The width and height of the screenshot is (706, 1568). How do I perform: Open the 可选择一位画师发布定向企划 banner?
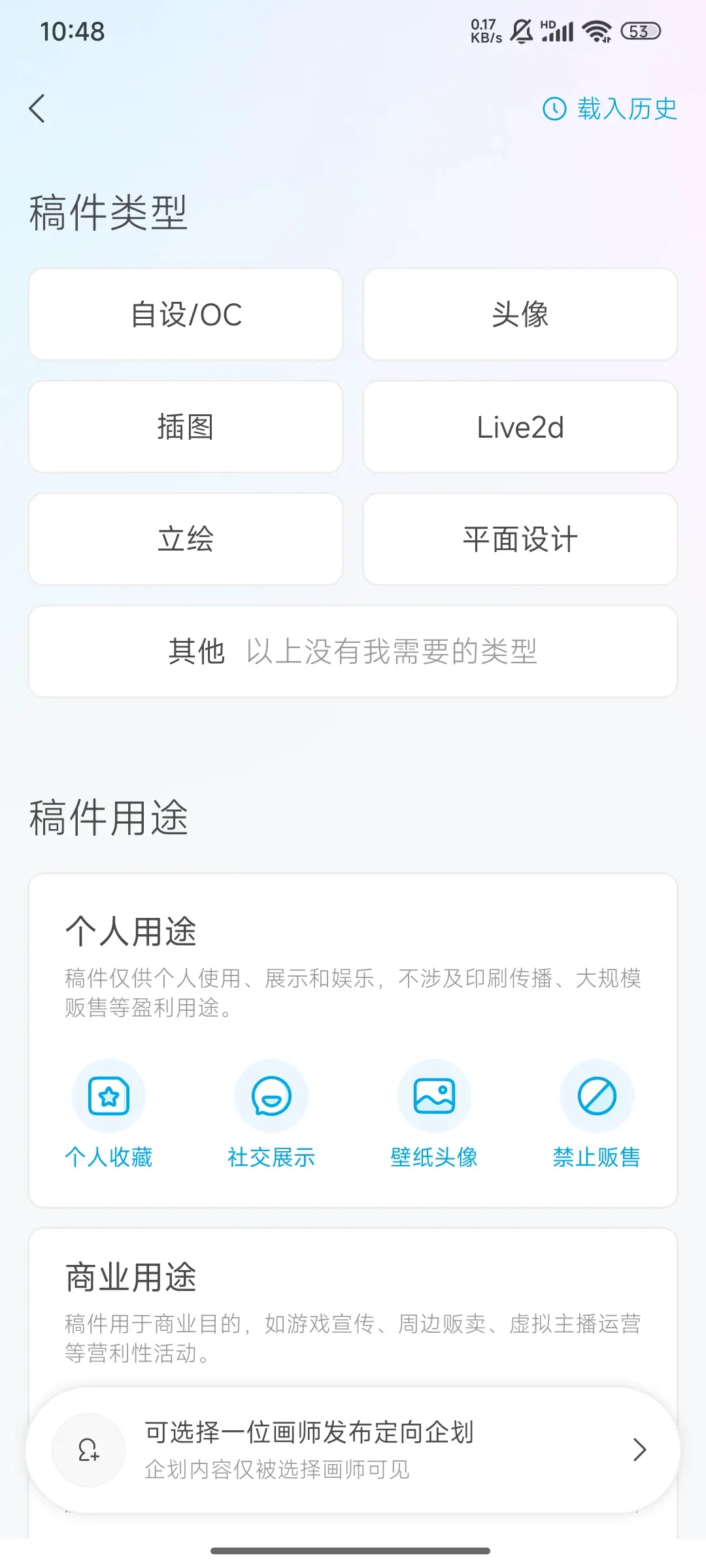(352, 1450)
